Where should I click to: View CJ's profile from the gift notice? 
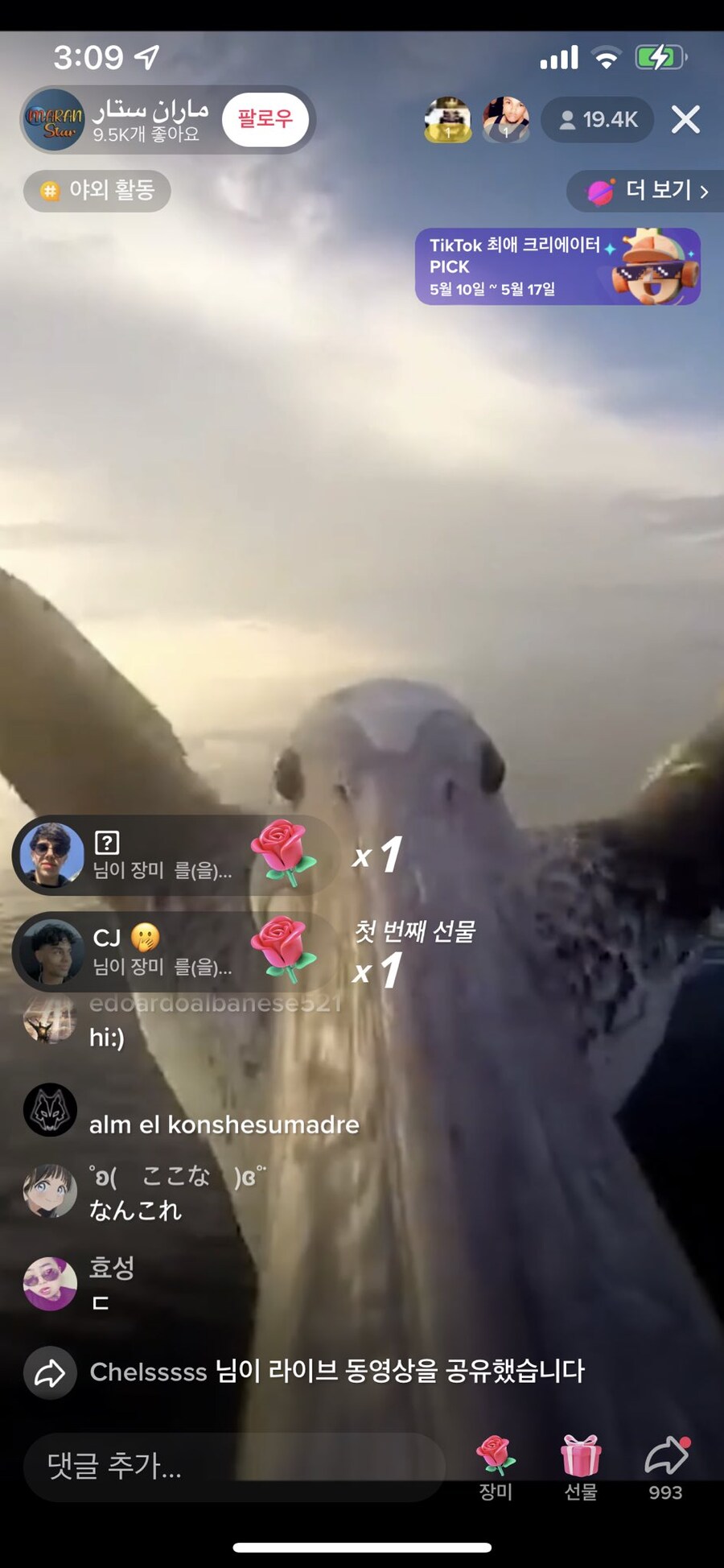pos(52,951)
